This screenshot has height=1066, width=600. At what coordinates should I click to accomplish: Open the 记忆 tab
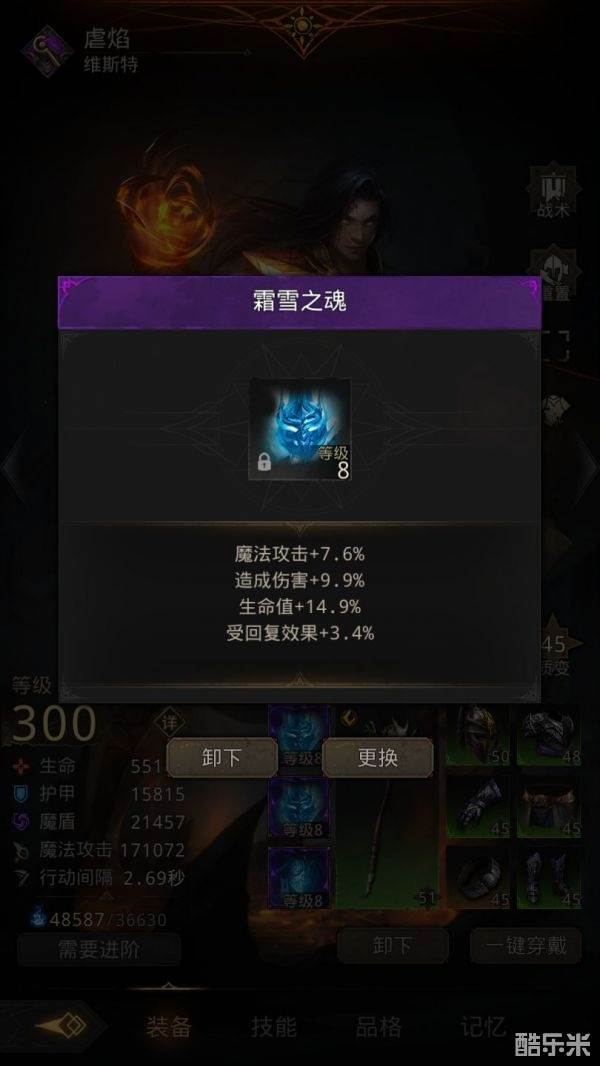[482, 1026]
